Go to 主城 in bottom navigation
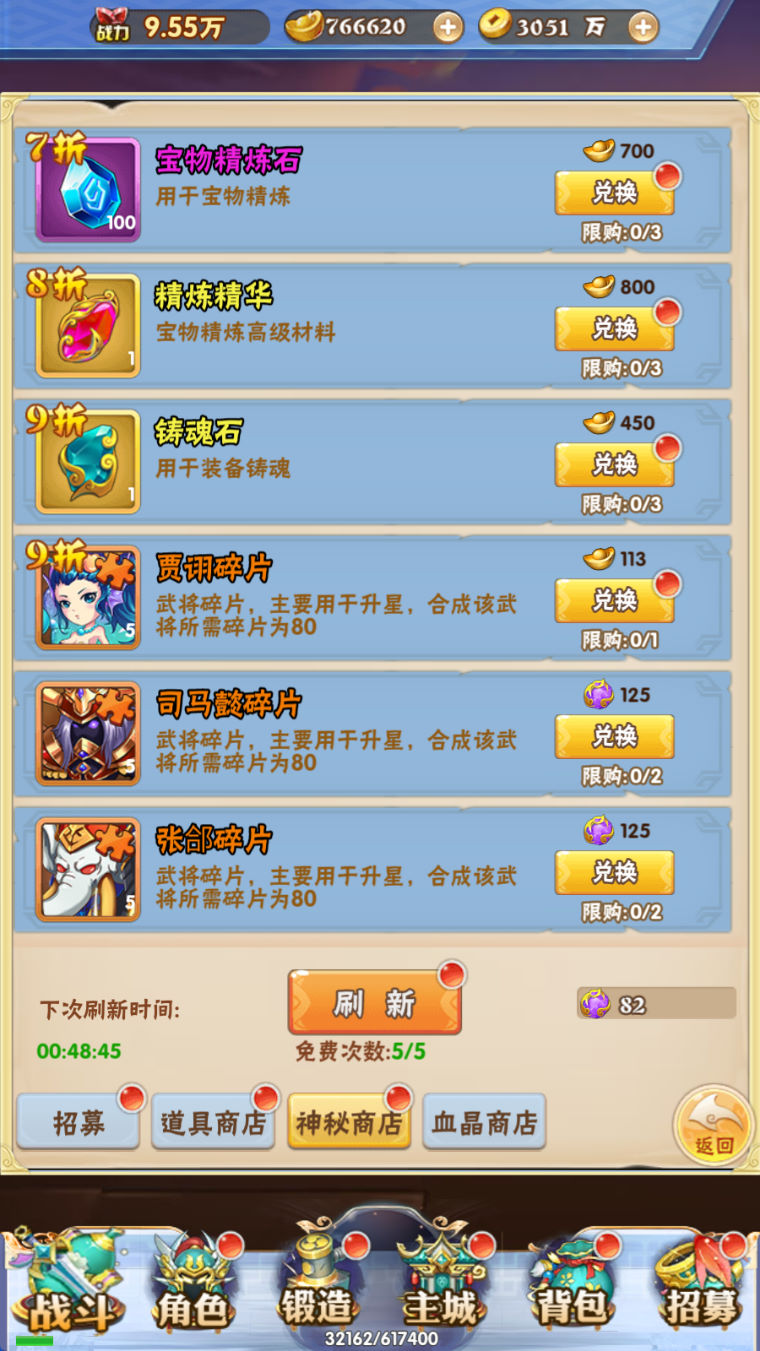The image size is (760, 1351). (x=441, y=1288)
